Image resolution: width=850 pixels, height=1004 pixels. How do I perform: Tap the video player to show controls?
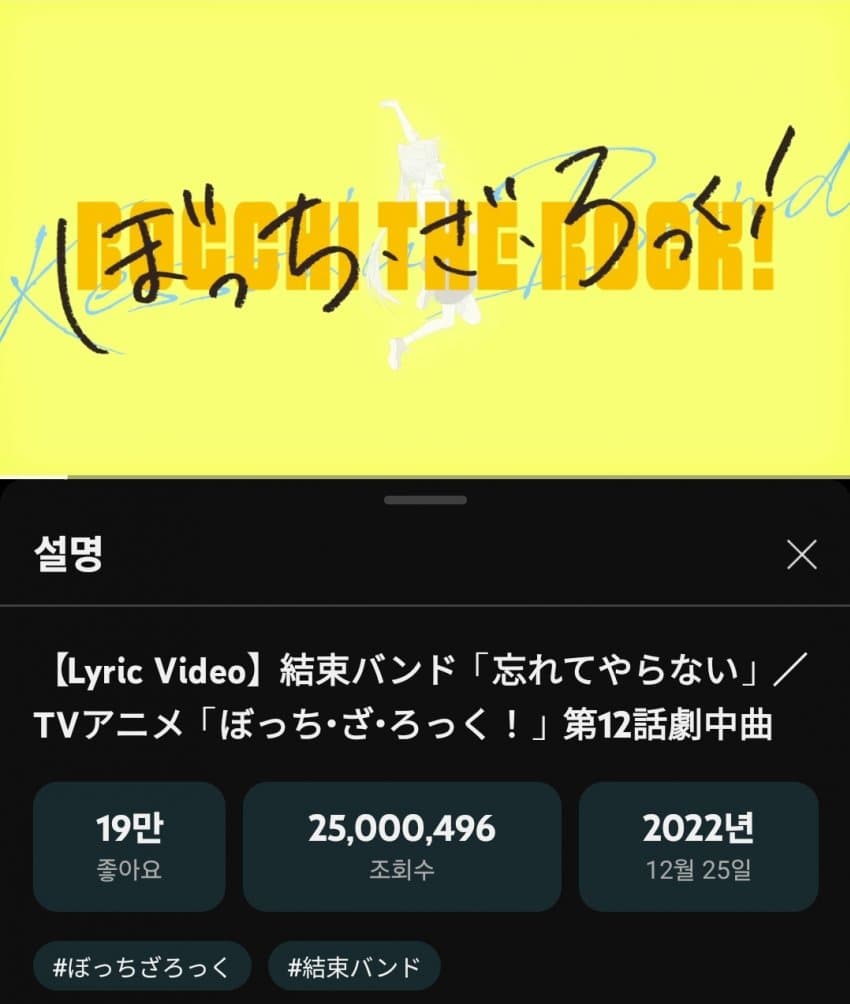click(x=425, y=238)
